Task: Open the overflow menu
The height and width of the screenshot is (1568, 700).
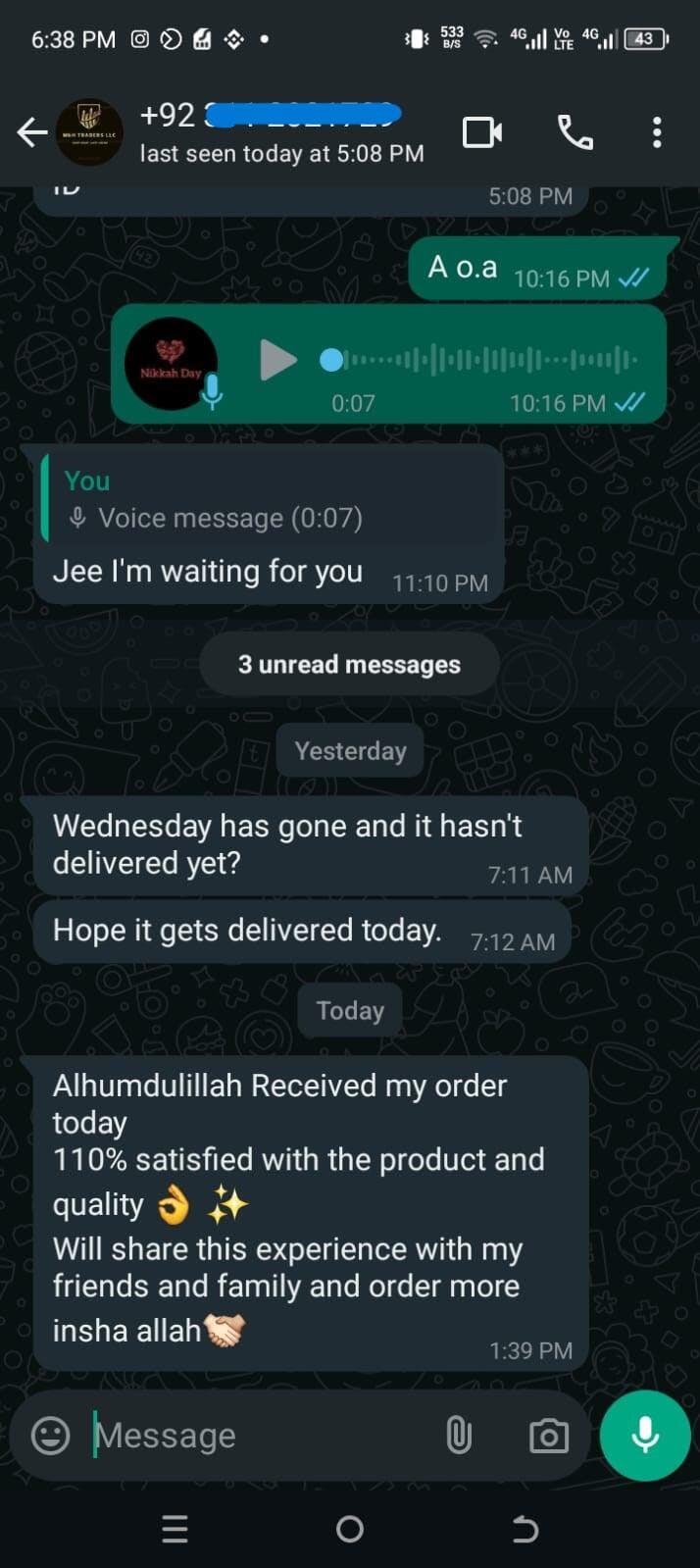Action: tap(657, 132)
